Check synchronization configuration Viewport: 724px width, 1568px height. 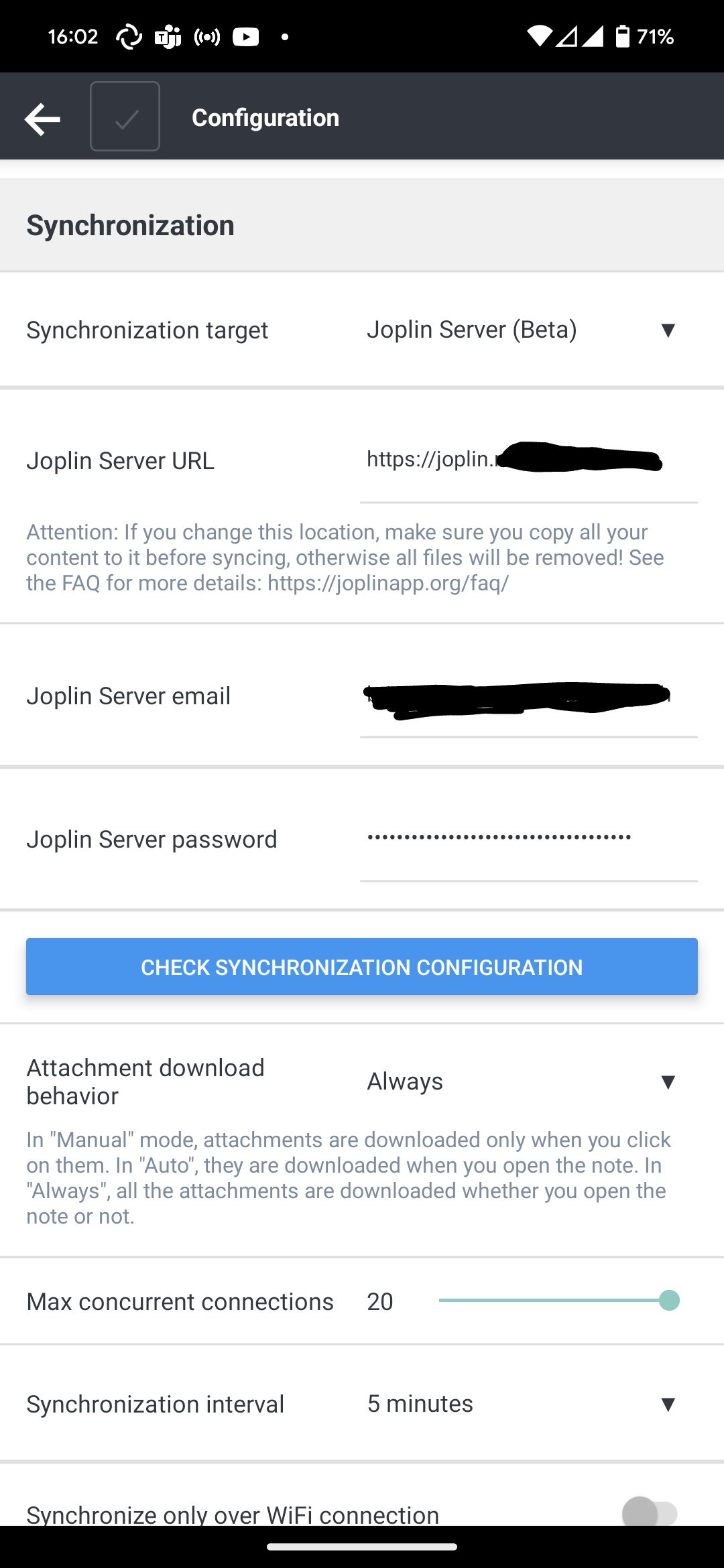click(362, 967)
